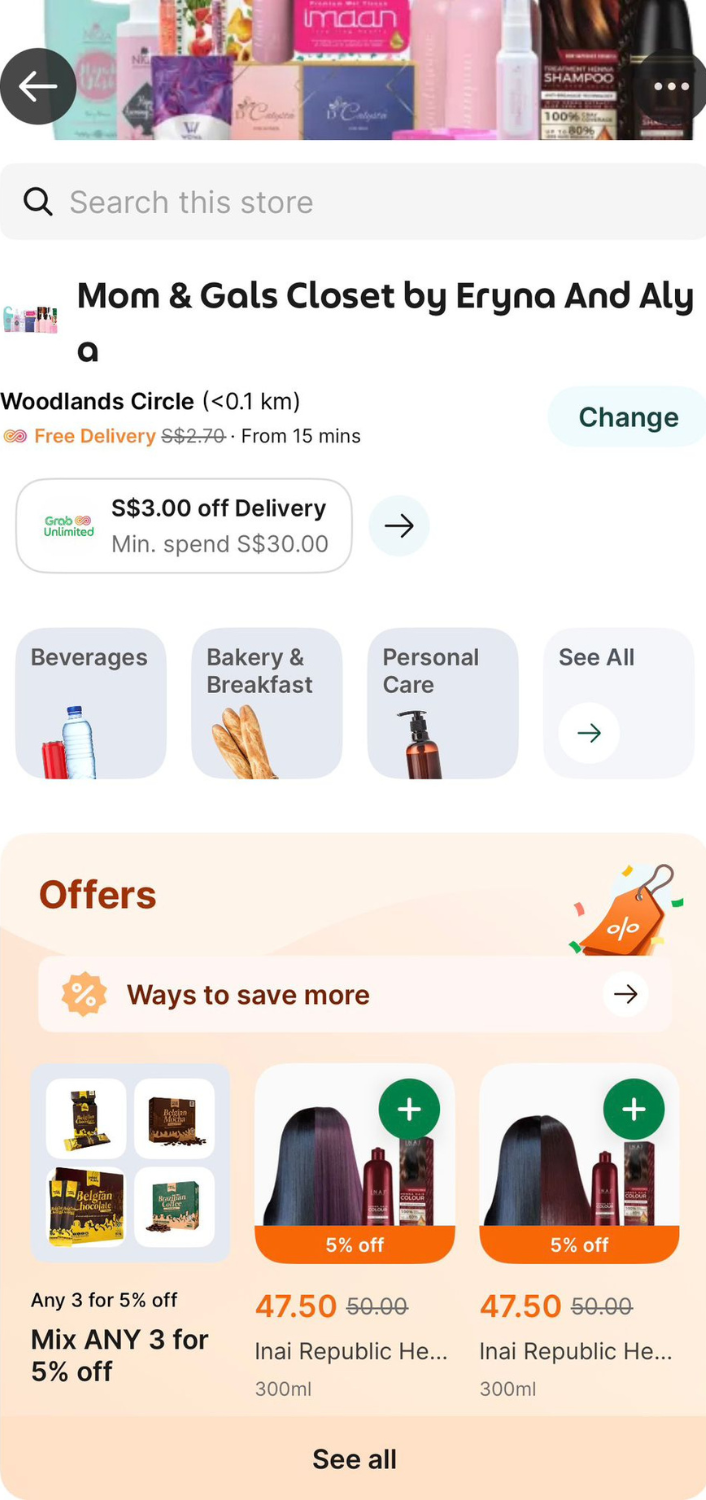Open Ways to save more

pos(355,994)
